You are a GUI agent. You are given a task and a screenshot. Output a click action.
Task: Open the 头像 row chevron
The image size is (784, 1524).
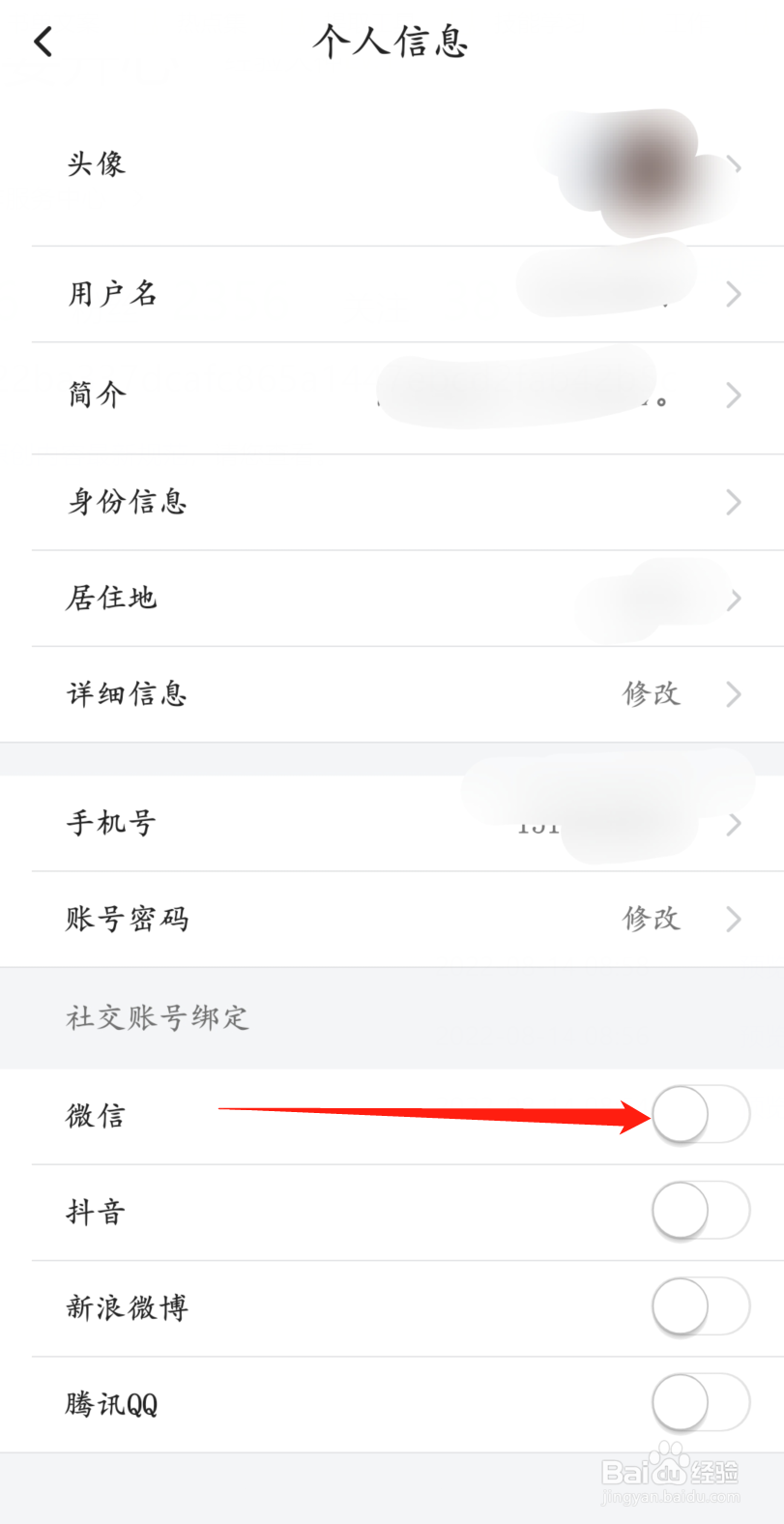[733, 164]
